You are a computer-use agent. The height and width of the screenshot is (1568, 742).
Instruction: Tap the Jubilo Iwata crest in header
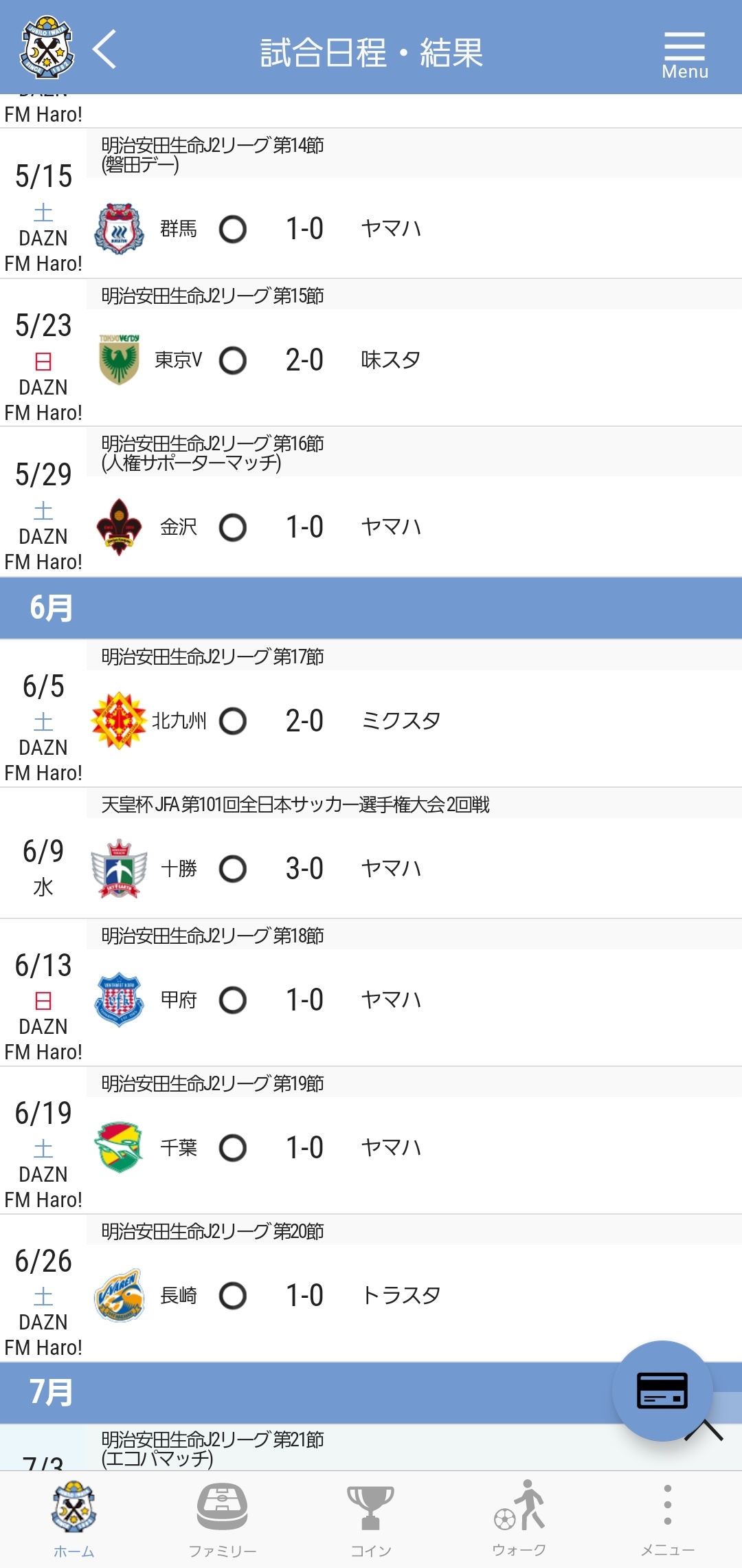click(x=47, y=48)
